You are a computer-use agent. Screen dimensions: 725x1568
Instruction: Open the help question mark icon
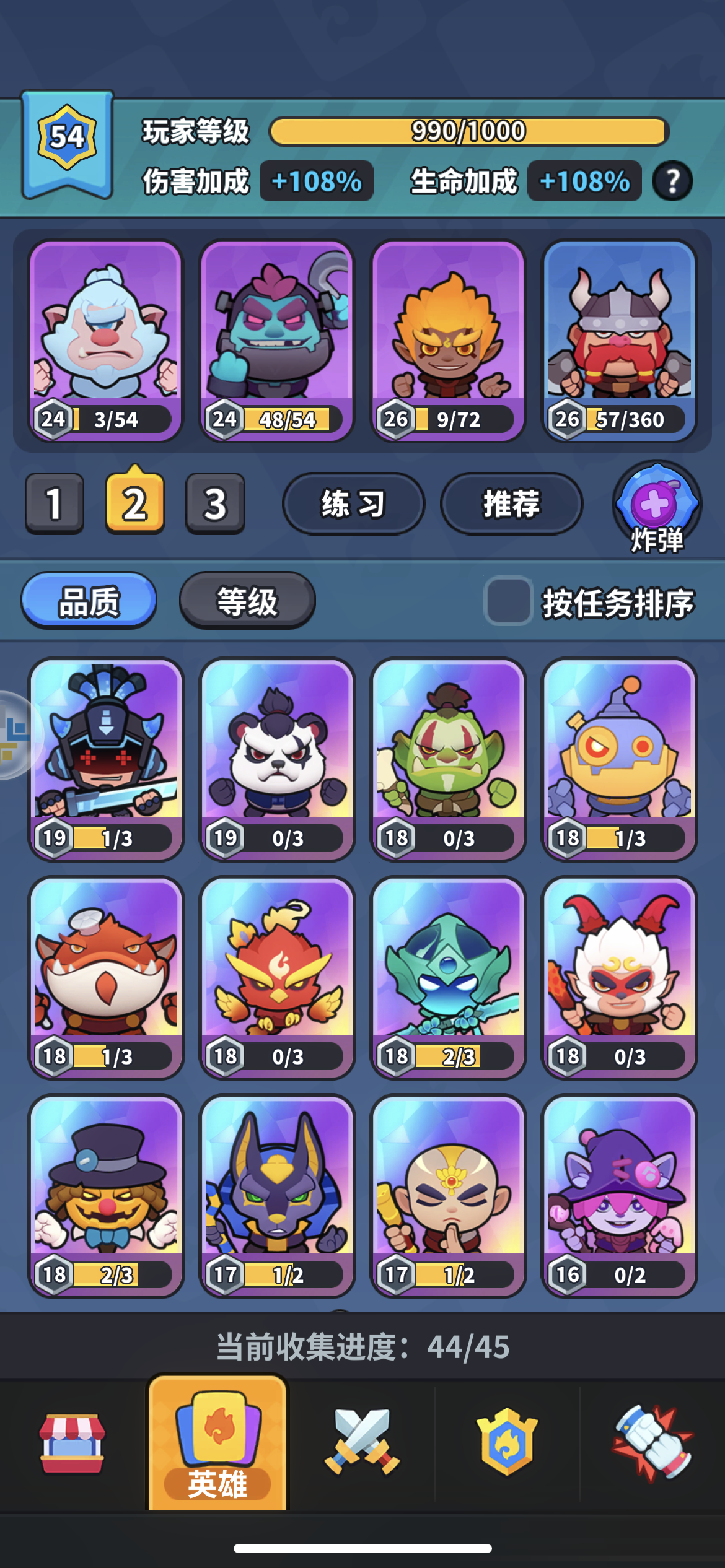click(x=672, y=181)
